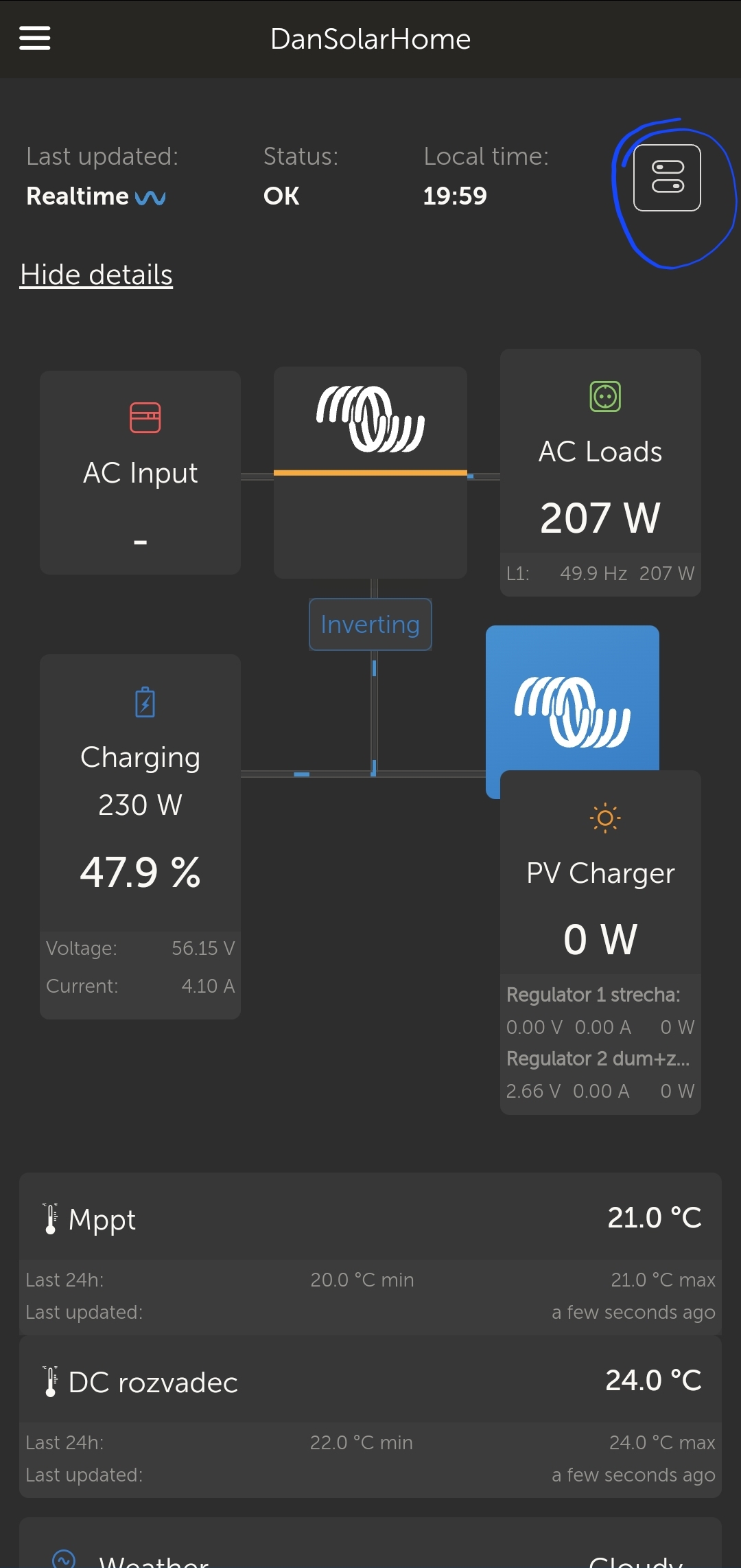Open the hamburger navigation menu
The image size is (741, 1568).
[x=34, y=38]
